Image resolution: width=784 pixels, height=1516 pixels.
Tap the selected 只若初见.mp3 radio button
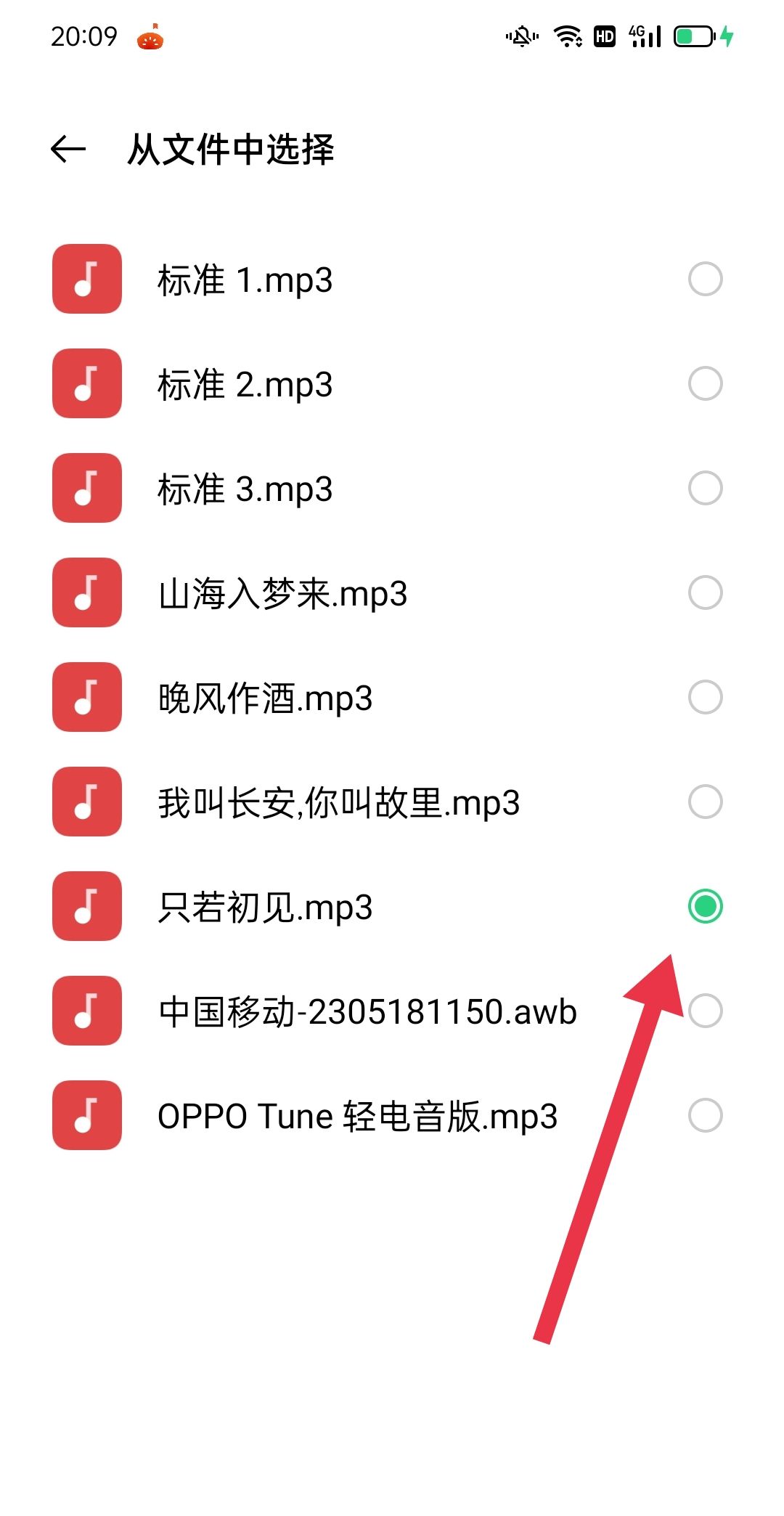coord(705,907)
